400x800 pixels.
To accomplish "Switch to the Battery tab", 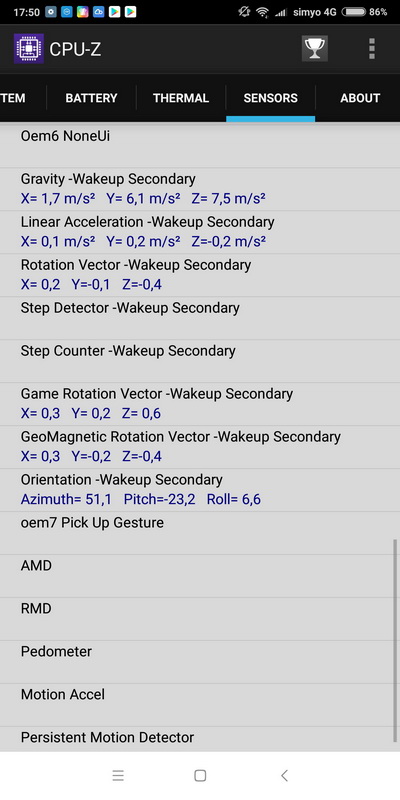I will [x=91, y=98].
